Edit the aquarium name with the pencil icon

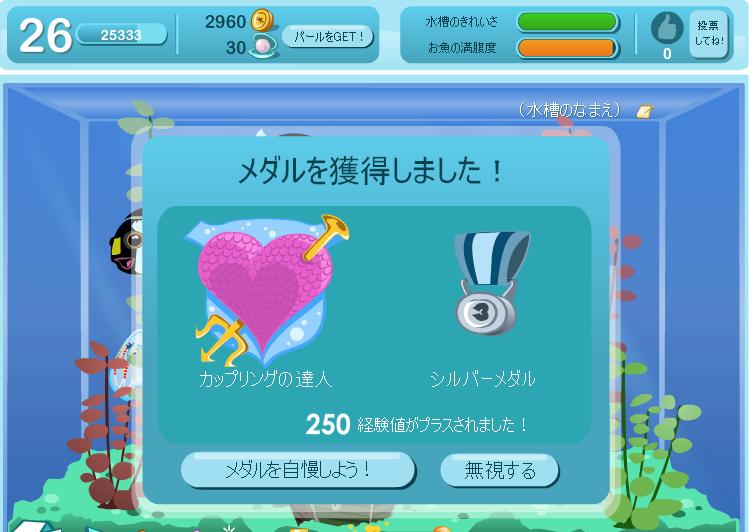coord(645,110)
